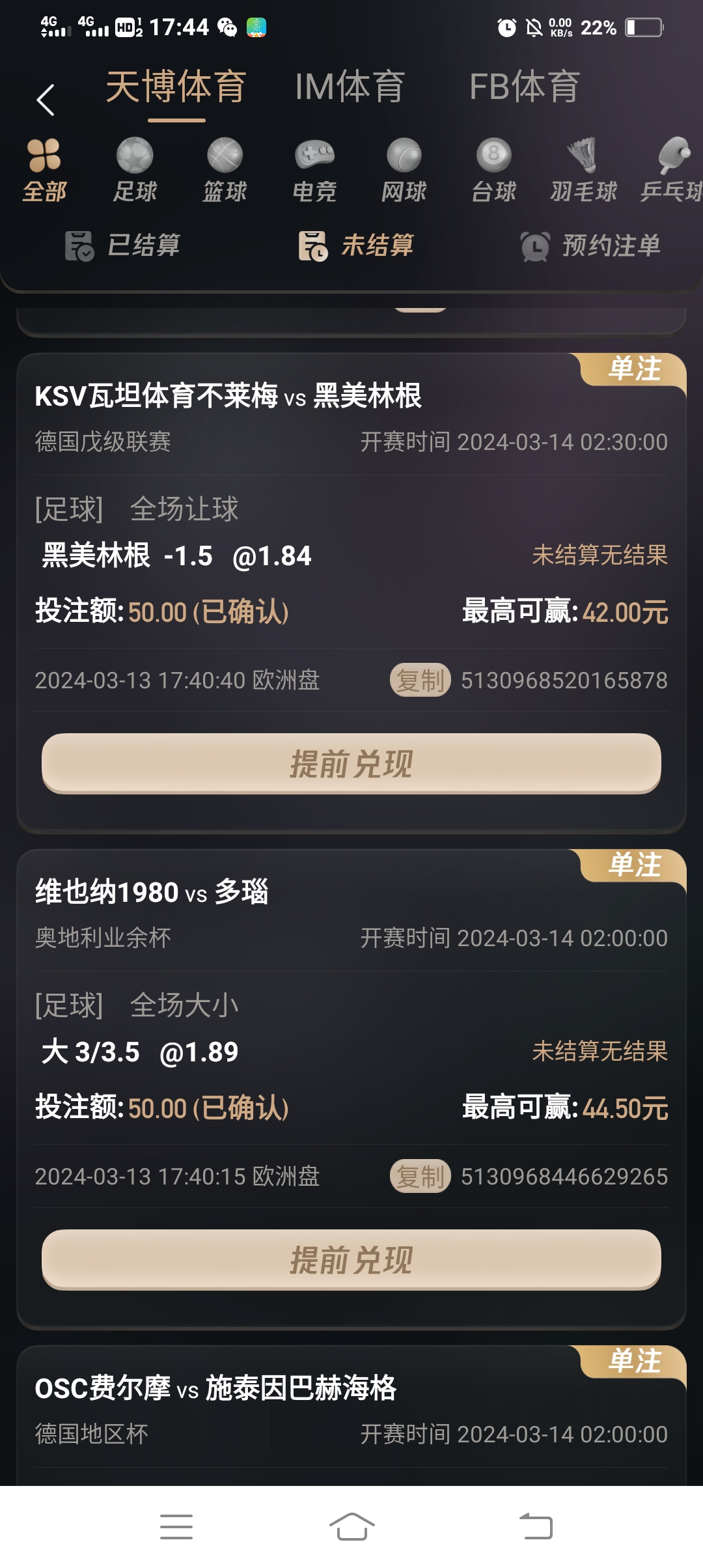This screenshot has height=1568, width=703.
Task: Go back using the top-left arrow
Action: [45, 100]
